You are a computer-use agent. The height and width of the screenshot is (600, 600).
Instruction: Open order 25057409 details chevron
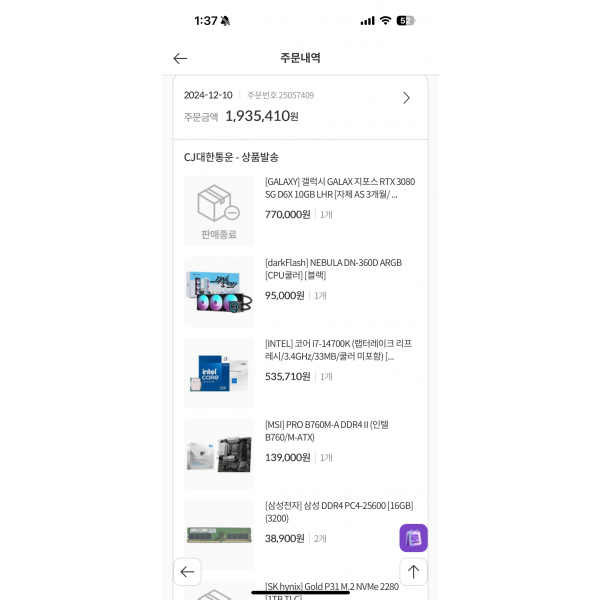click(x=406, y=98)
